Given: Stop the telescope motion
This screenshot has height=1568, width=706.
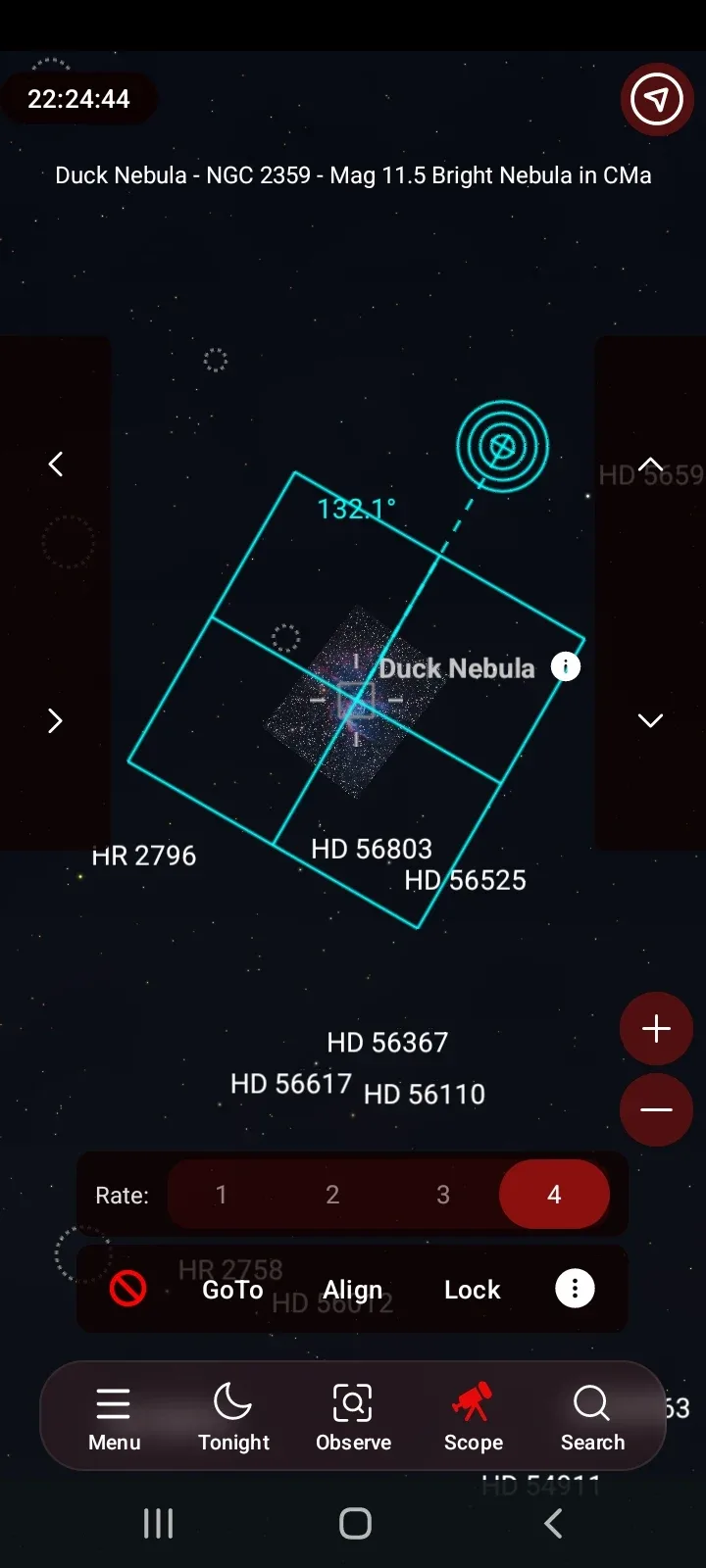Looking at the screenshot, I should point(128,1289).
